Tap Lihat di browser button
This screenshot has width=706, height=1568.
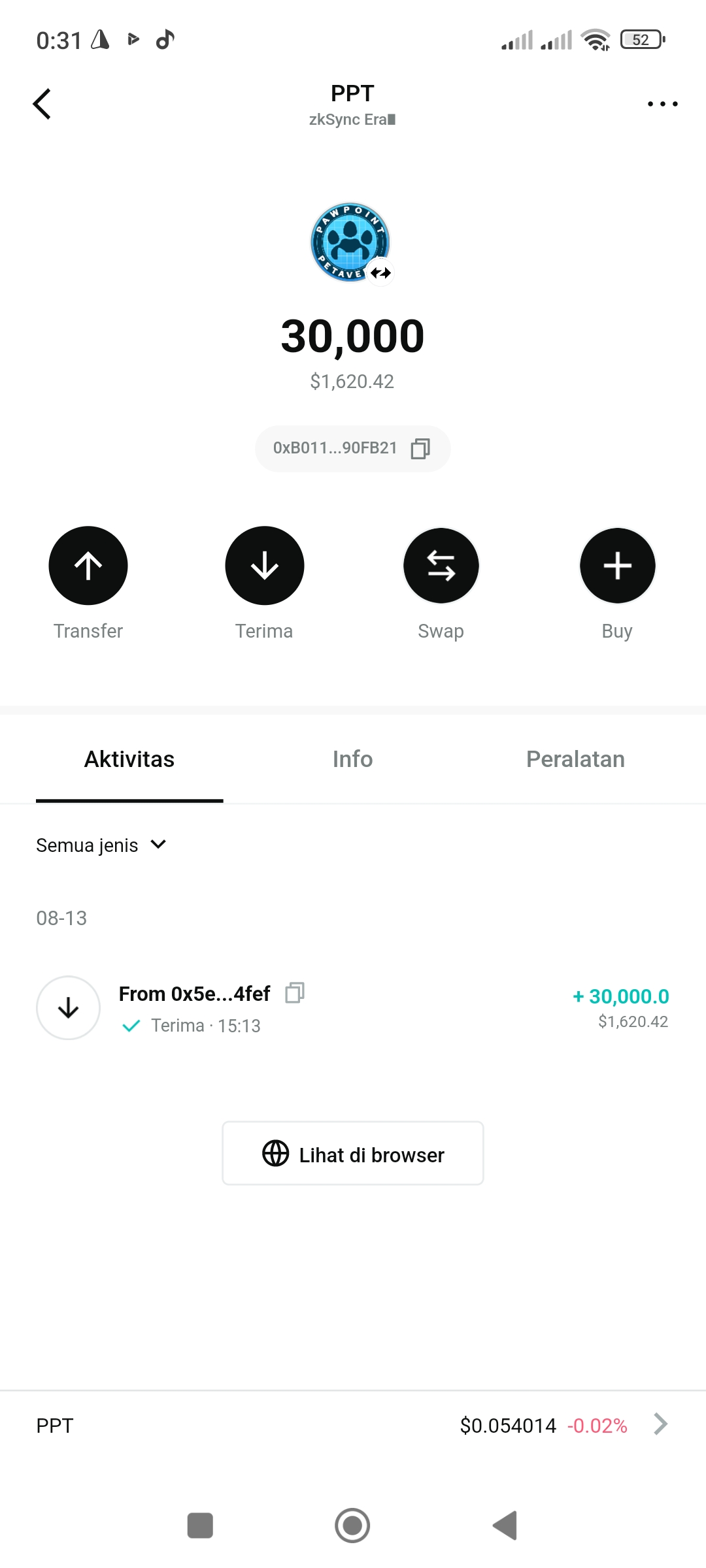tap(353, 1153)
